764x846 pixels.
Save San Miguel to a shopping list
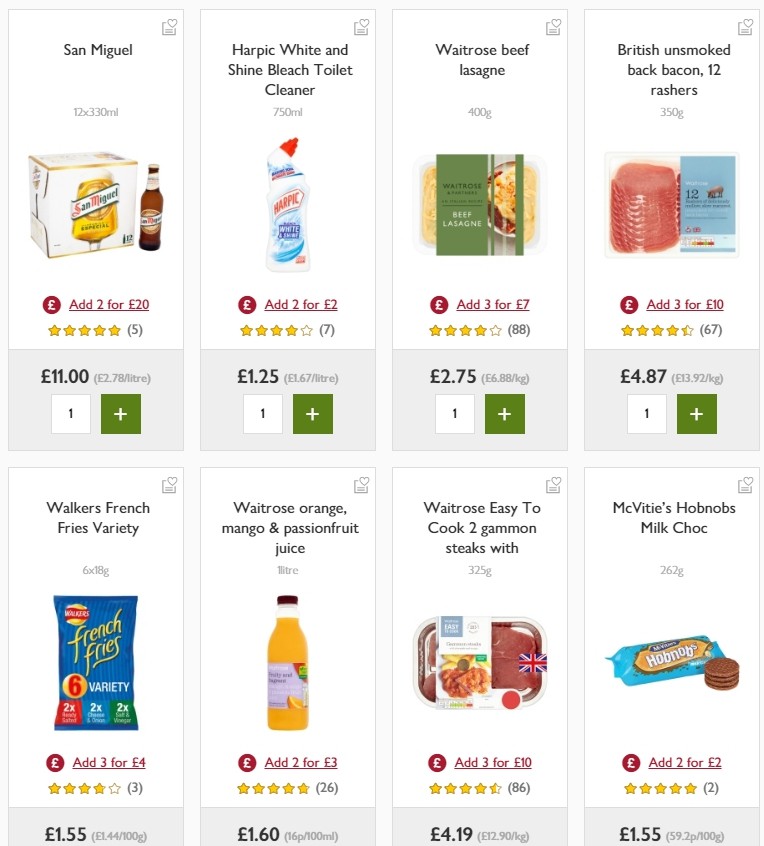click(169, 27)
